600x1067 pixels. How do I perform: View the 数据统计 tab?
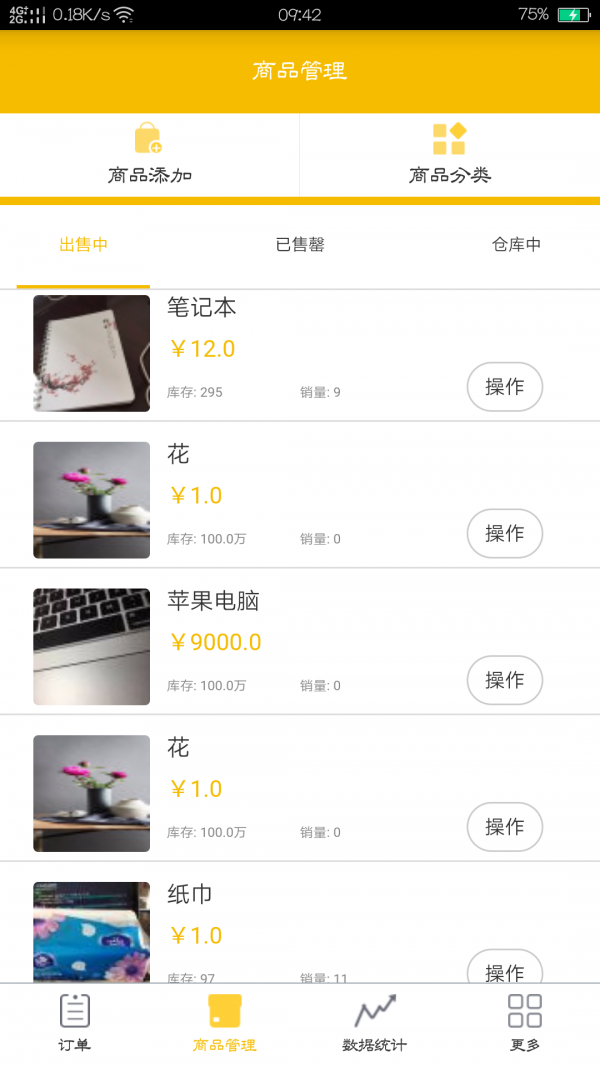375,1022
